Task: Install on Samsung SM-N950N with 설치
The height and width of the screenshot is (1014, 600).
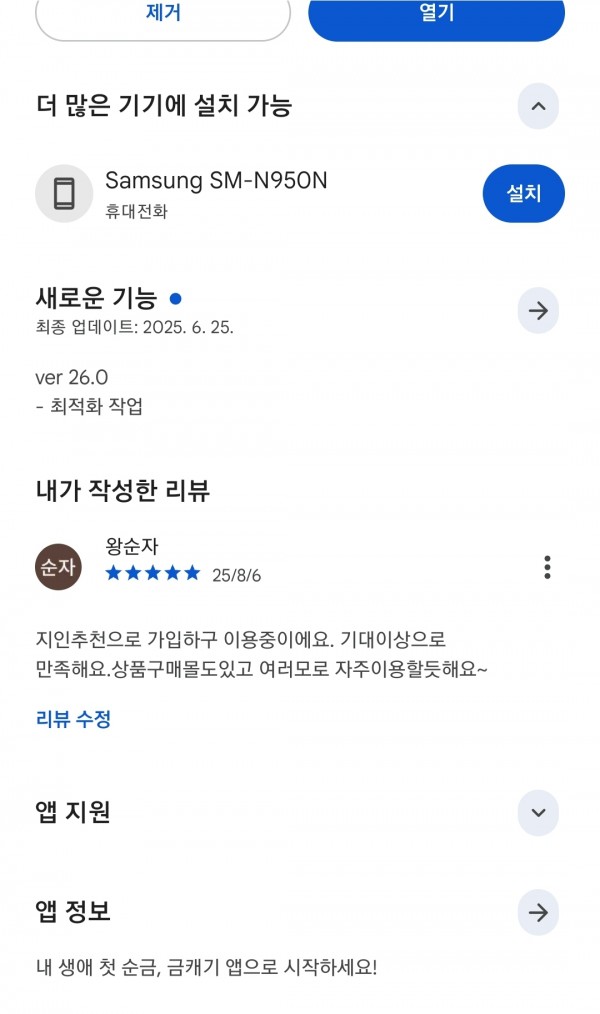Action: pos(524,193)
